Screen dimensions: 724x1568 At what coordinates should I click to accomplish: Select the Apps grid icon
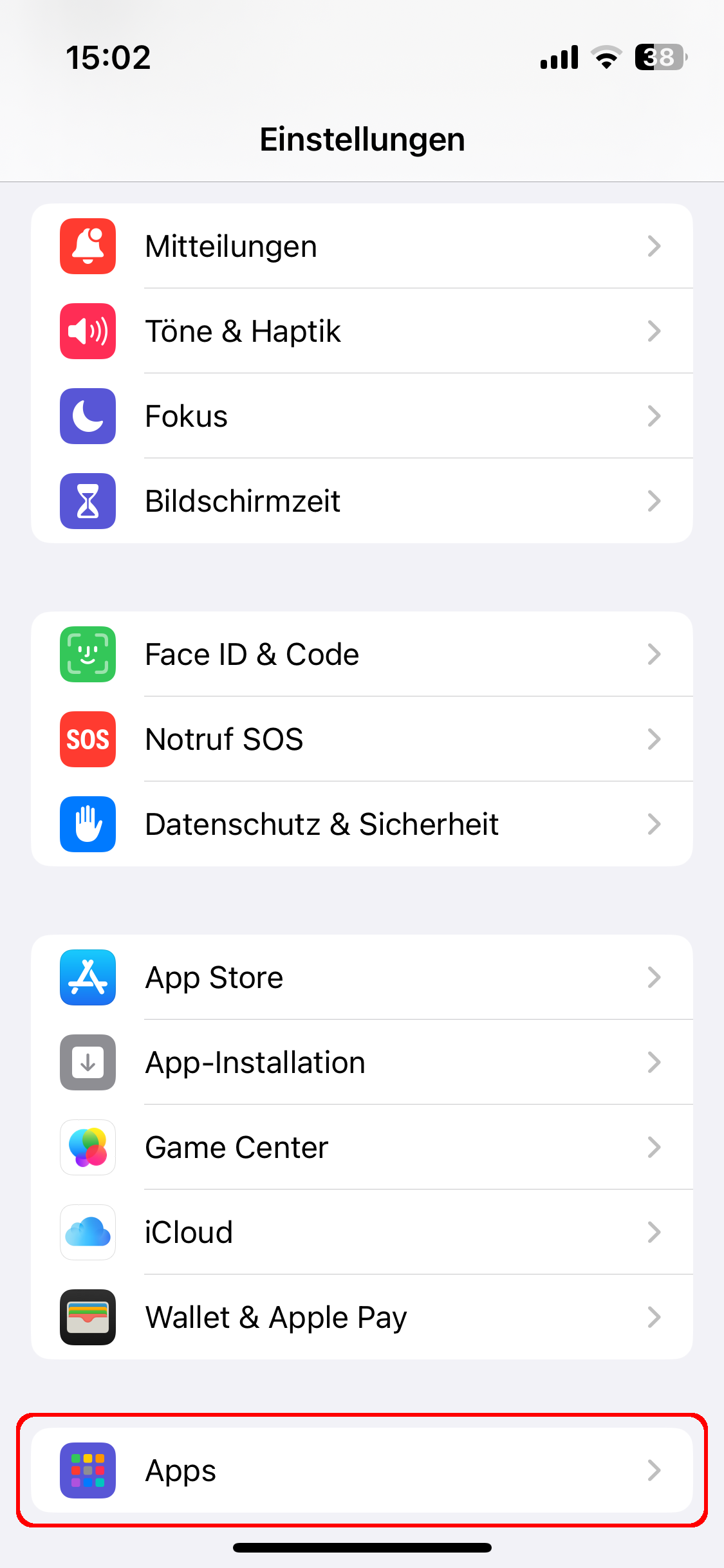pyautogui.click(x=88, y=1471)
